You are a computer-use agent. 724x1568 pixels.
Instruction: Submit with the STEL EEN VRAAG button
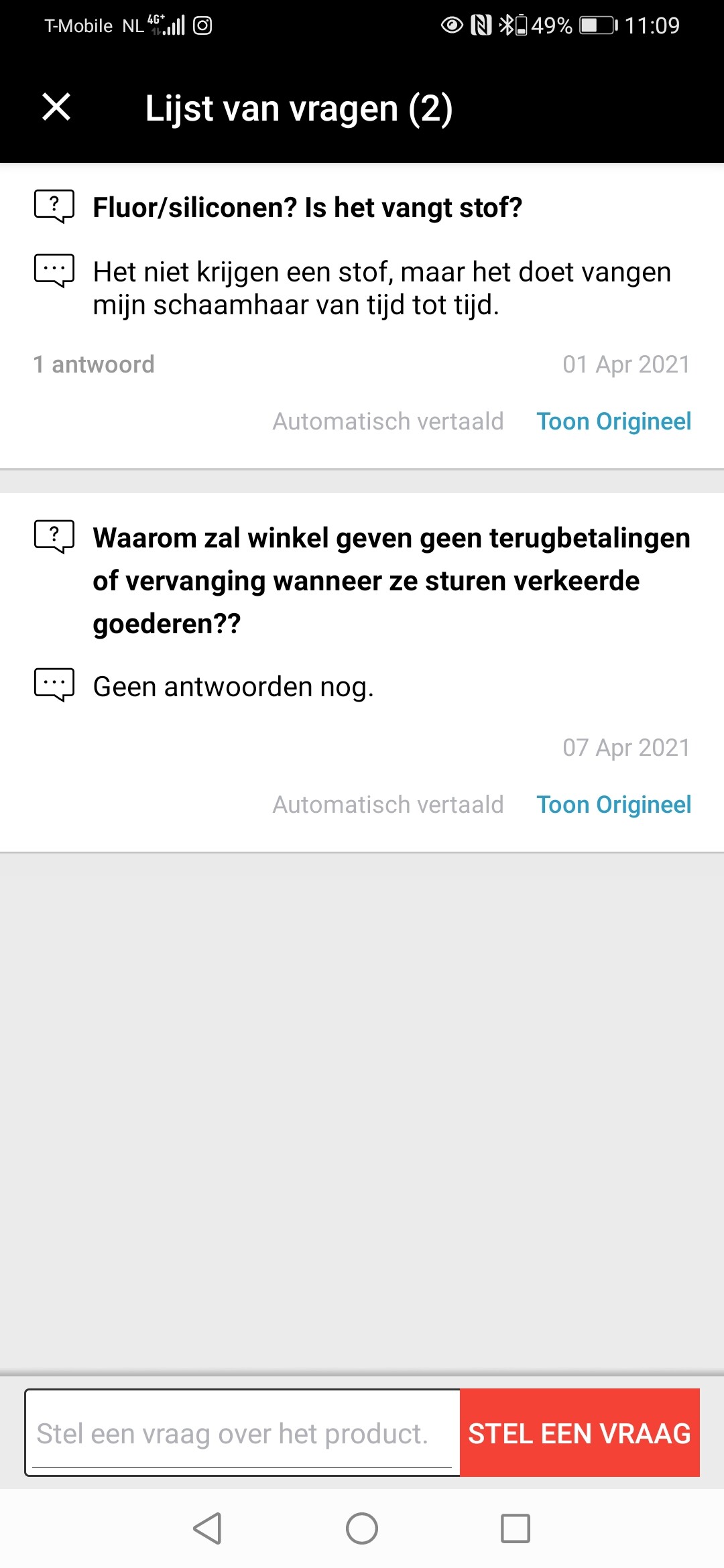click(x=580, y=1433)
